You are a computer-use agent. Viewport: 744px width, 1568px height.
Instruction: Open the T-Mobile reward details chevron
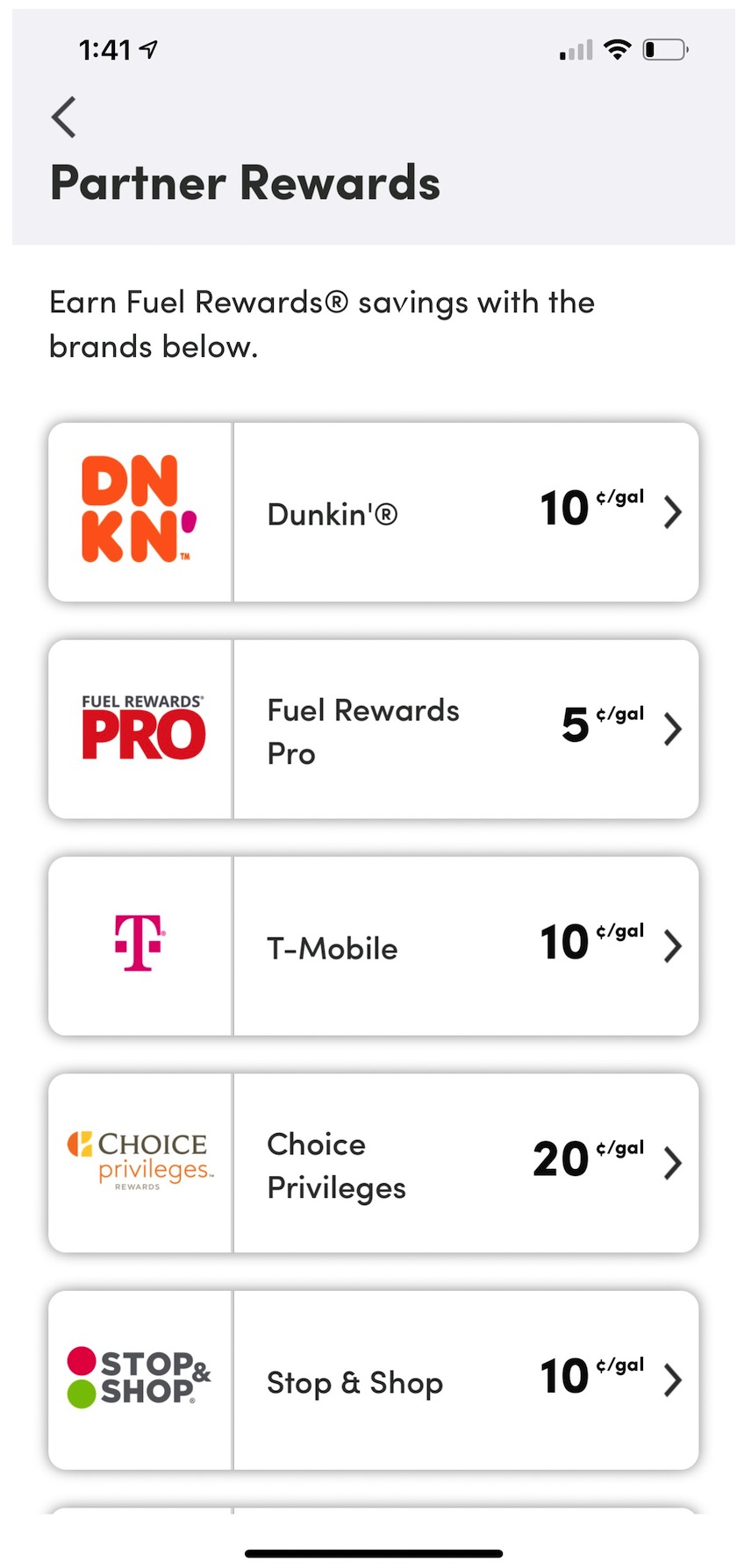[673, 946]
